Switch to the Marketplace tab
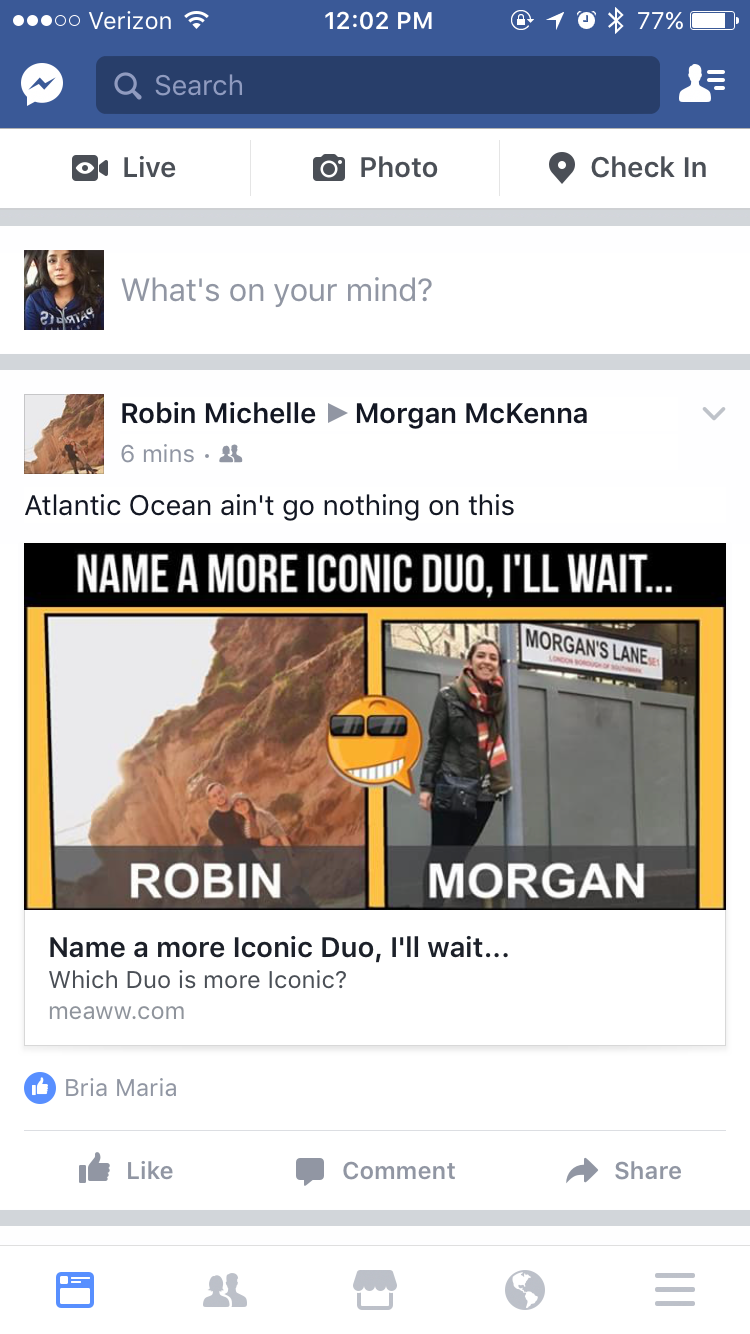Screen dimensions: 750x1334 (x=375, y=1289)
